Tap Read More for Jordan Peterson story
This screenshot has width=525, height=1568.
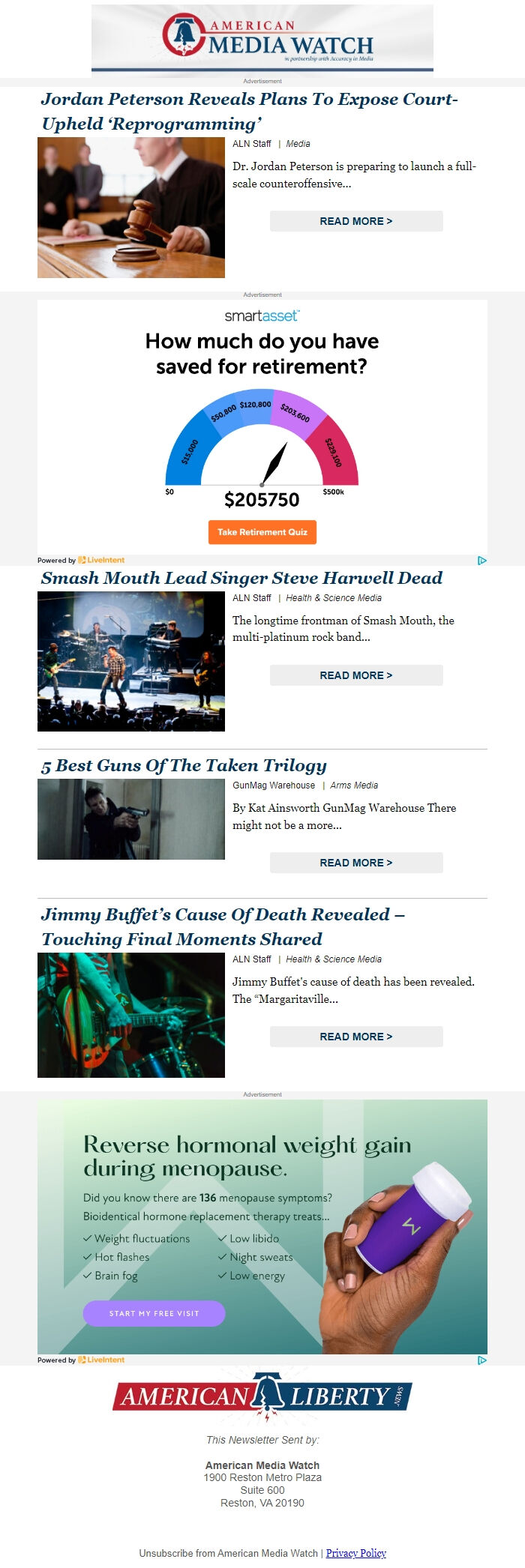coord(356,221)
